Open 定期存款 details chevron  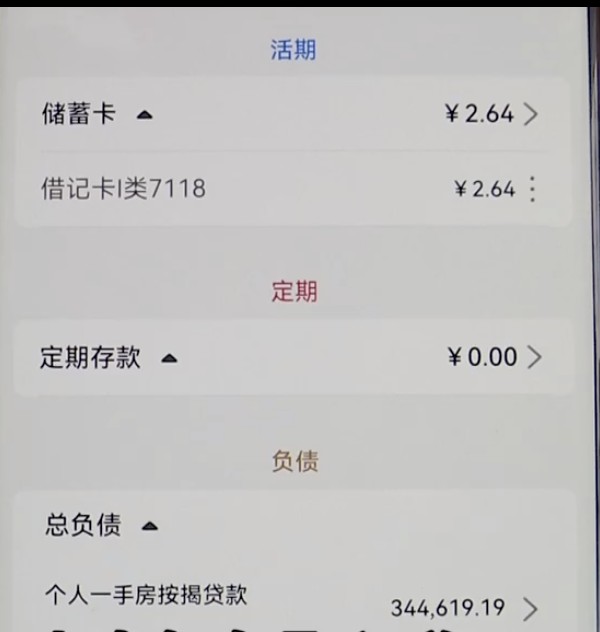tap(534, 357)
